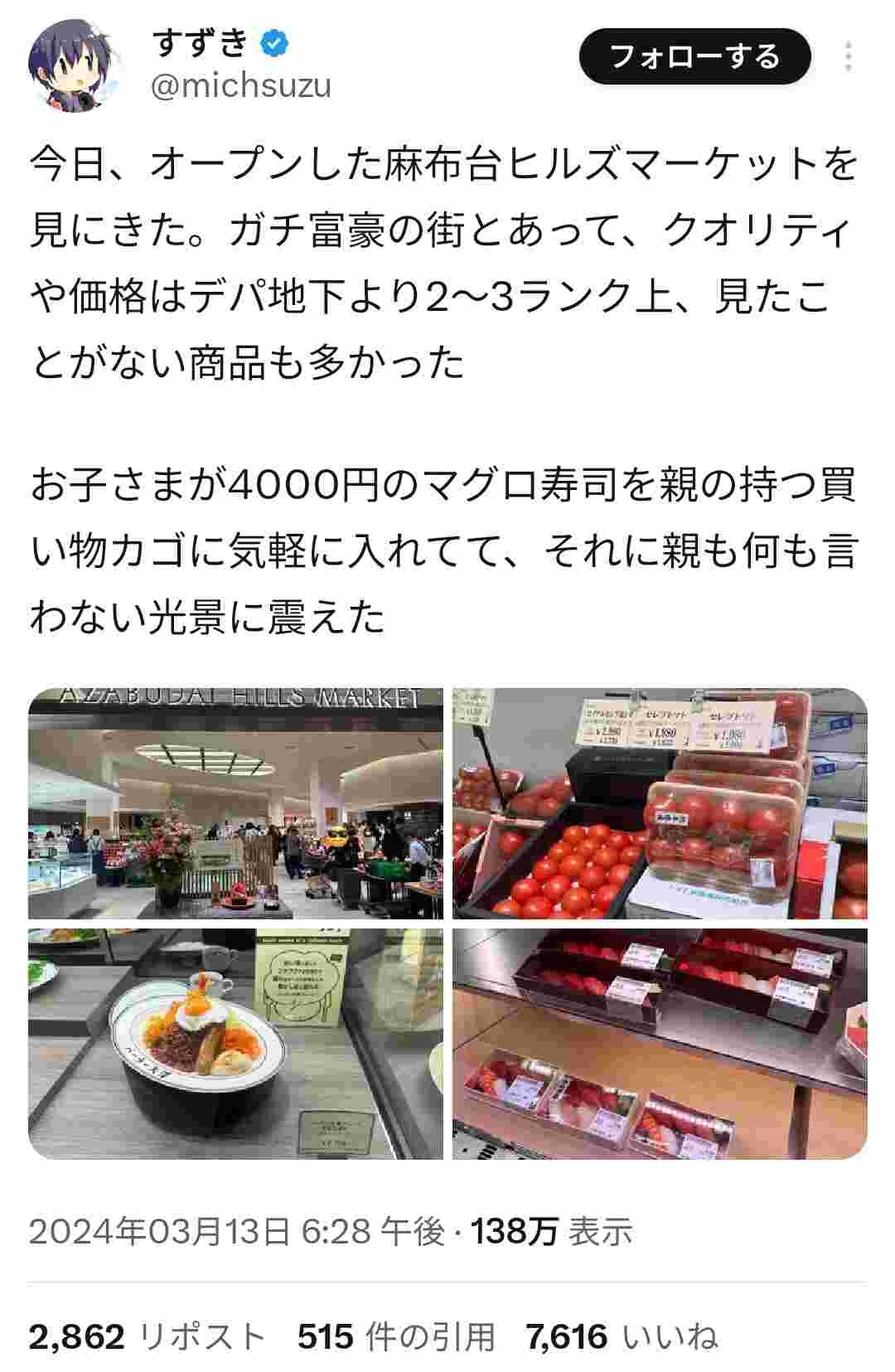Open the 515 件の引用 list

click(396, 1336)
